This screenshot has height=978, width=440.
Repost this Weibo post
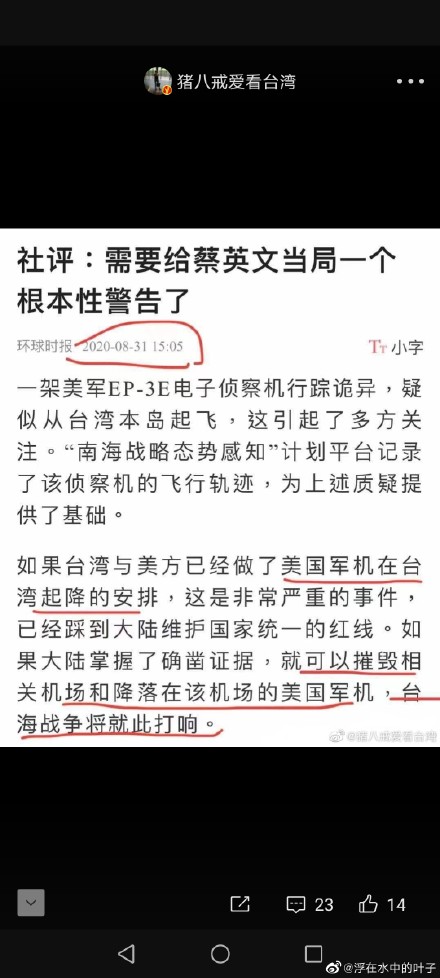(240, 904)
